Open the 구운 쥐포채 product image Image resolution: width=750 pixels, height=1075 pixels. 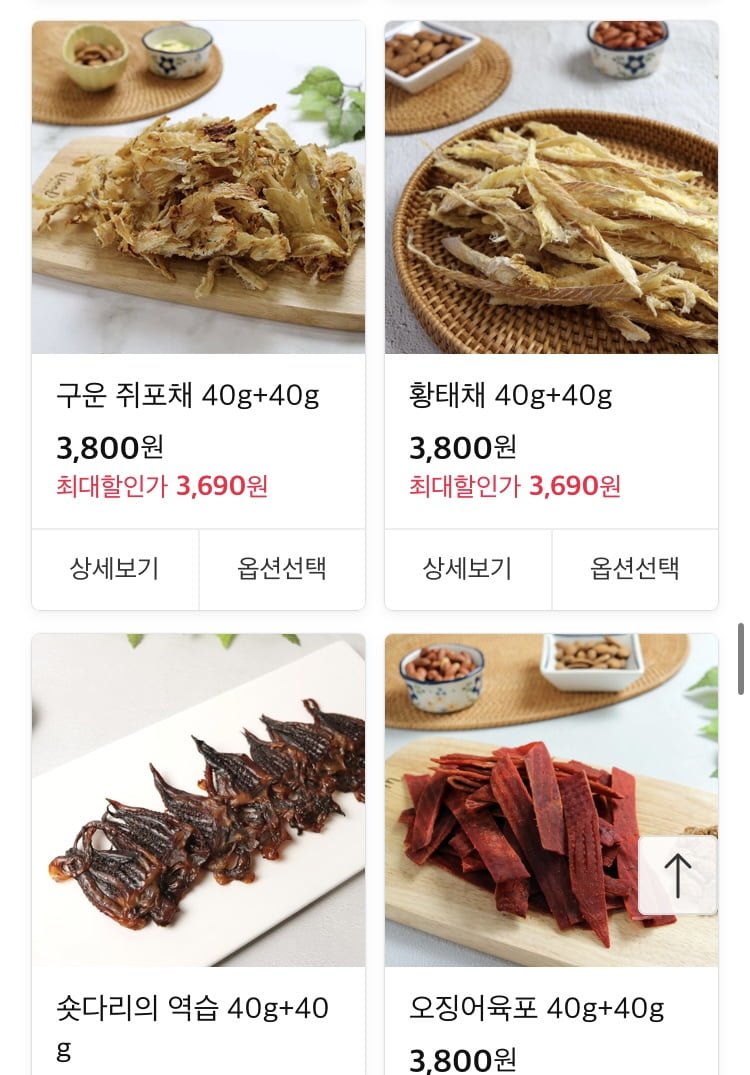coord(198,187)
